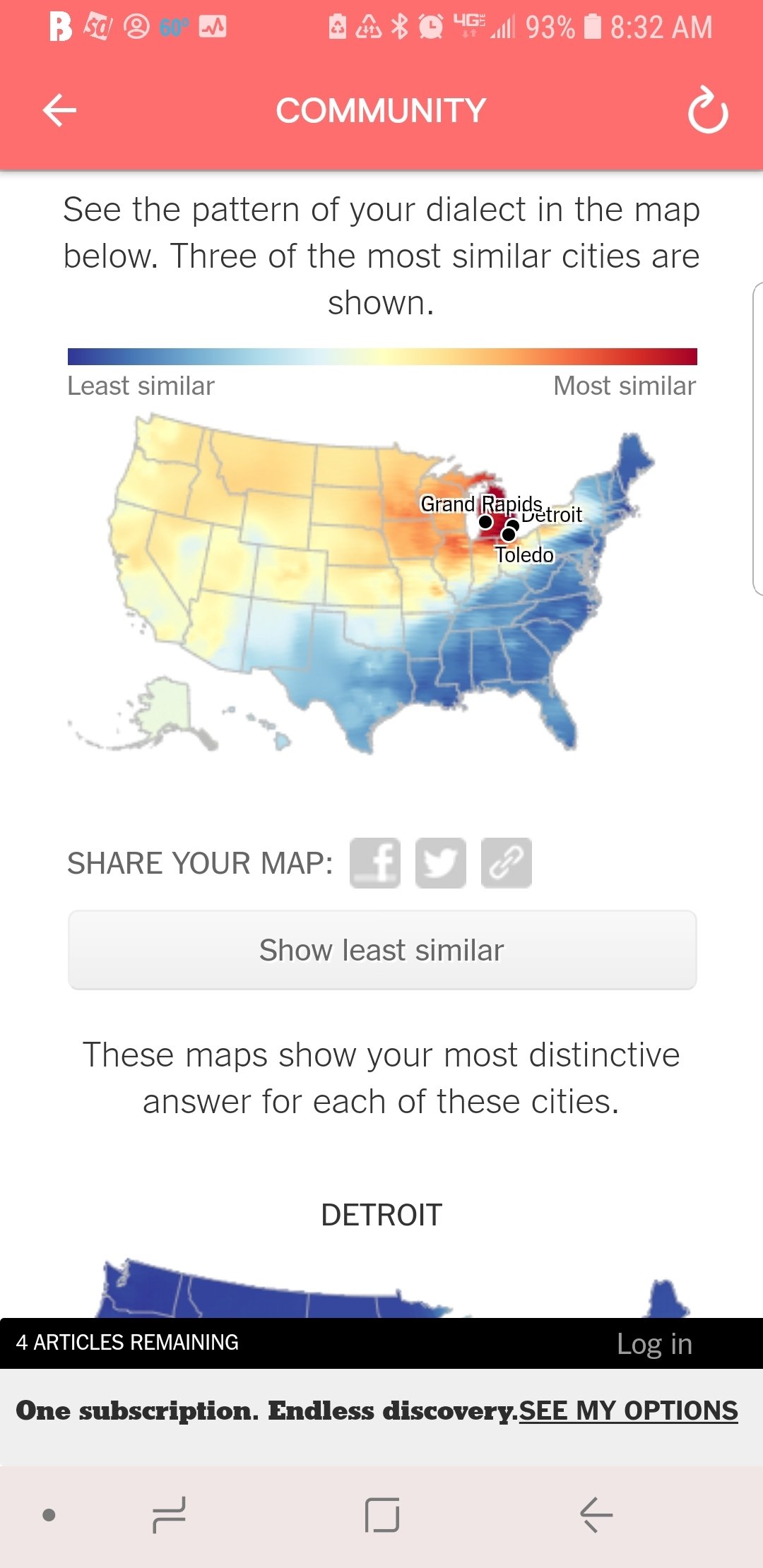This screenshot has height=1568, width=763.
Task: Open See My Options subscription link
Action: (x=628, y=1410)
